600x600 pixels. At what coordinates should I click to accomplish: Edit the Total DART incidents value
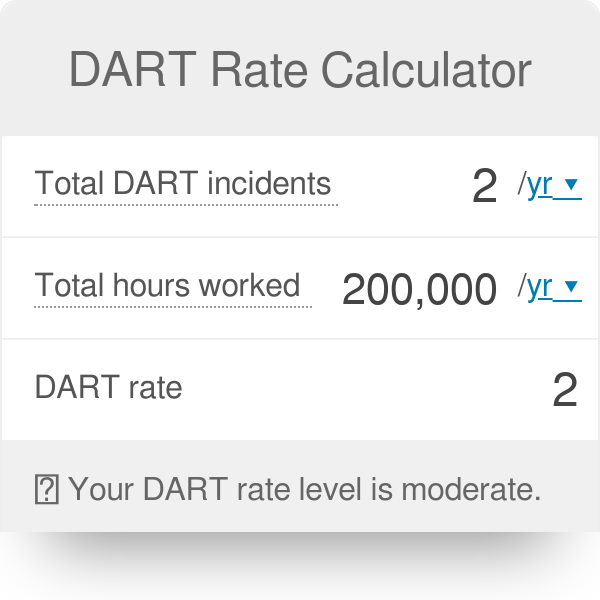pos(484,186)
